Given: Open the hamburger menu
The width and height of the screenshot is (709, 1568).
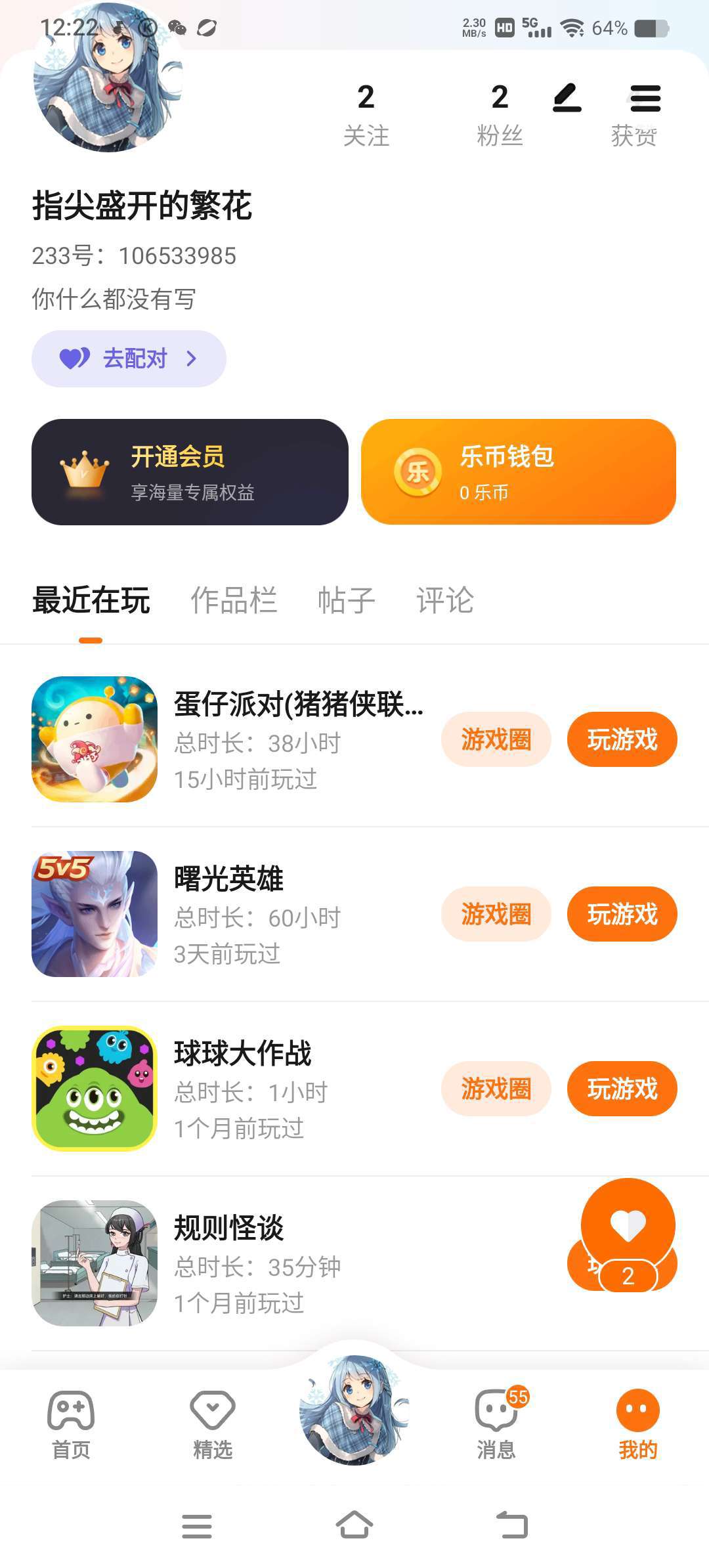Looking at the screenshot, I should pyautogui.click(x=645, y=98).
